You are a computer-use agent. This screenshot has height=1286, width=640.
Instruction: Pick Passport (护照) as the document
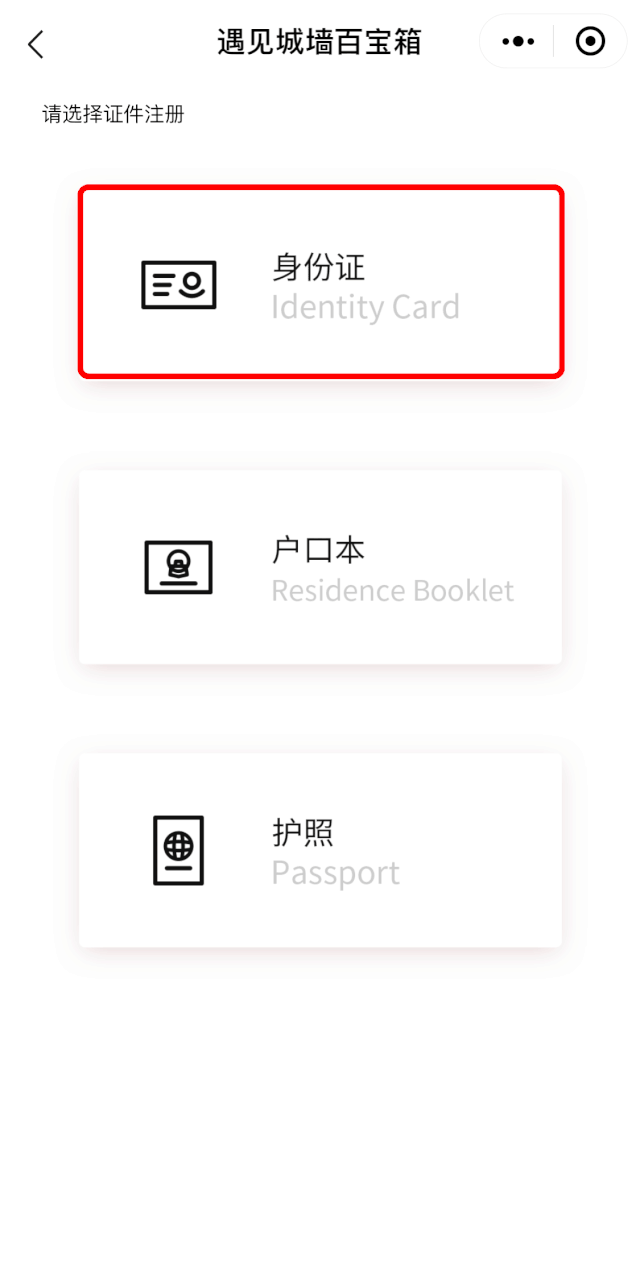click(320, 850)
